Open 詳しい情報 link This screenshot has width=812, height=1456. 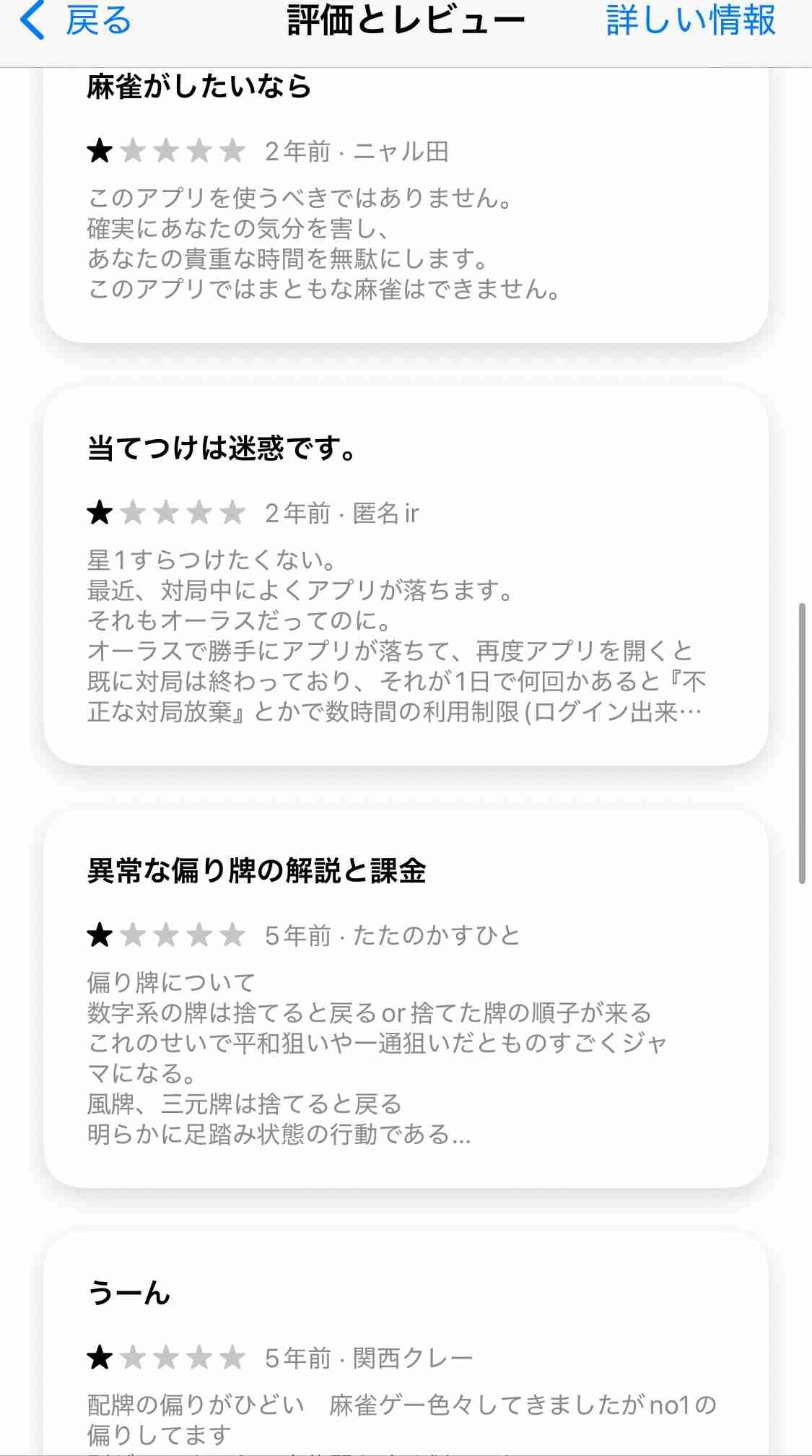[690, 20]
